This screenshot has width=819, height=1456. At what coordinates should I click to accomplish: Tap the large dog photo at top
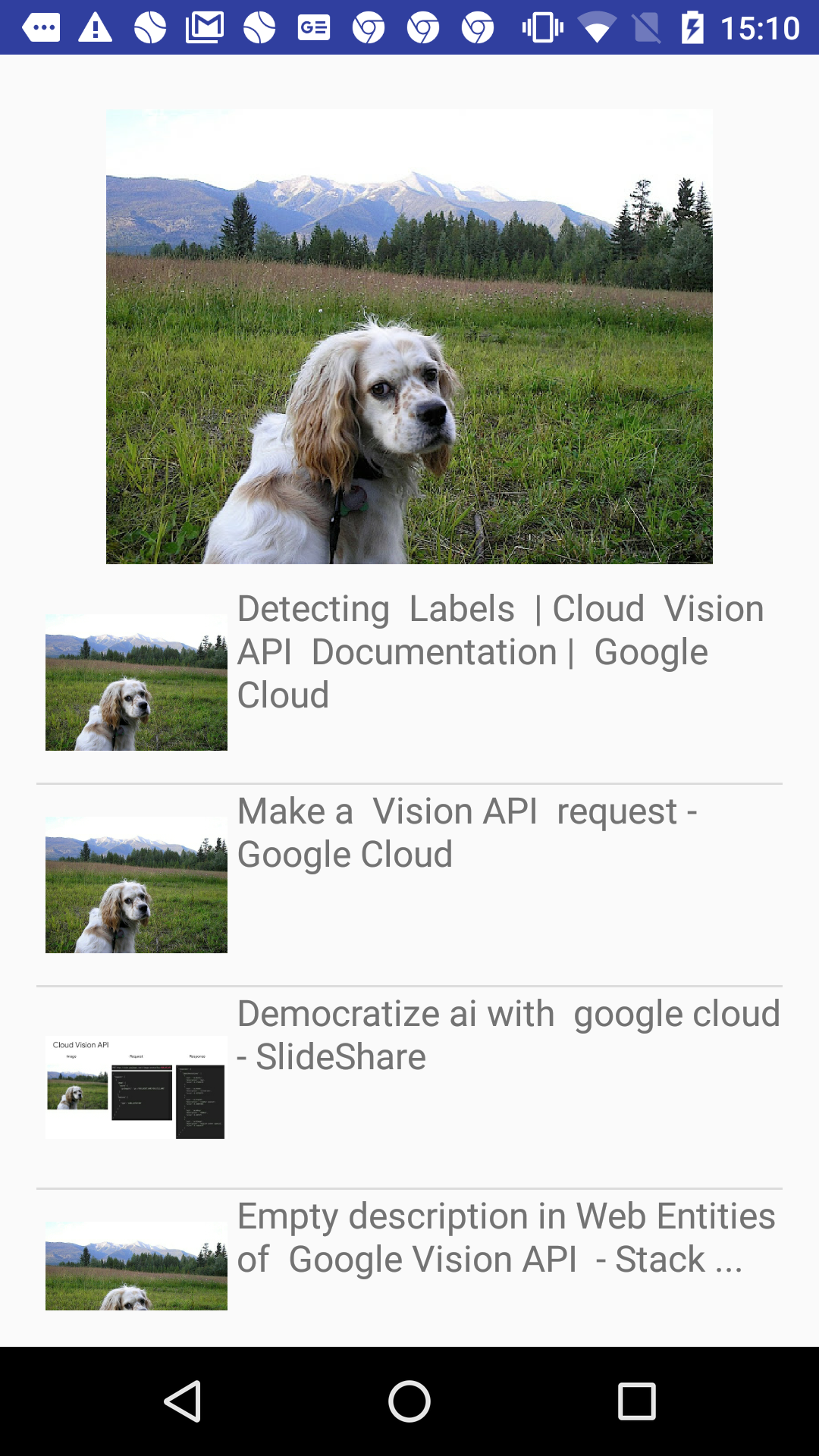409,337
